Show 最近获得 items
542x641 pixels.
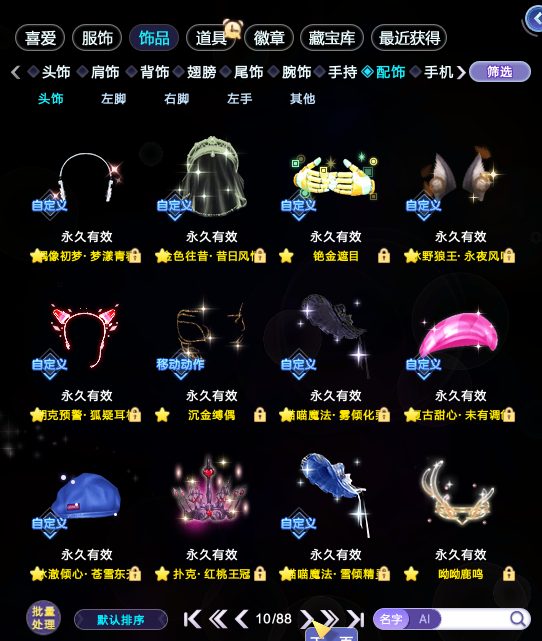point(409,38)
